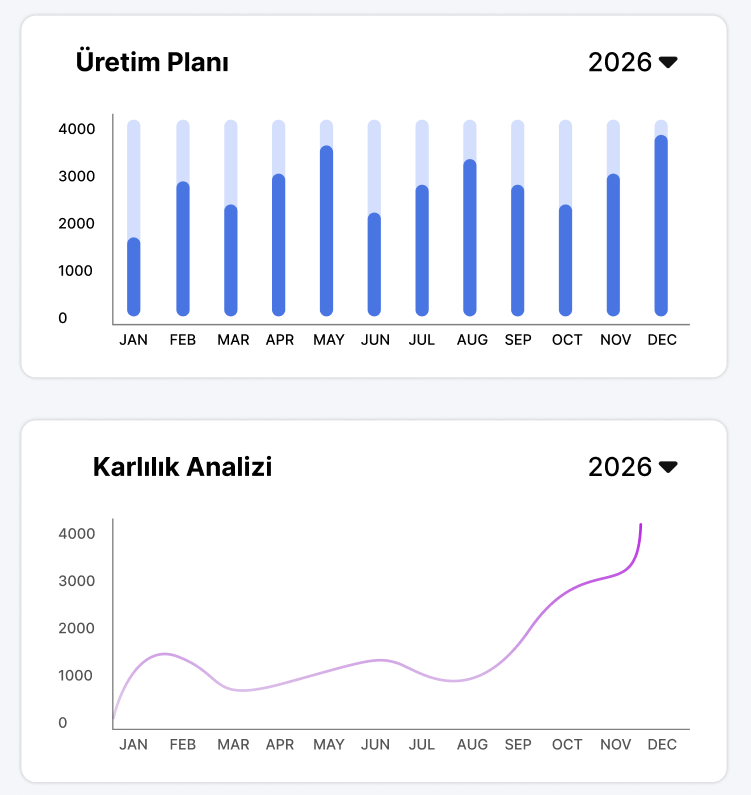Click the DEC bar in the production chart

click(x=661, y=230)
